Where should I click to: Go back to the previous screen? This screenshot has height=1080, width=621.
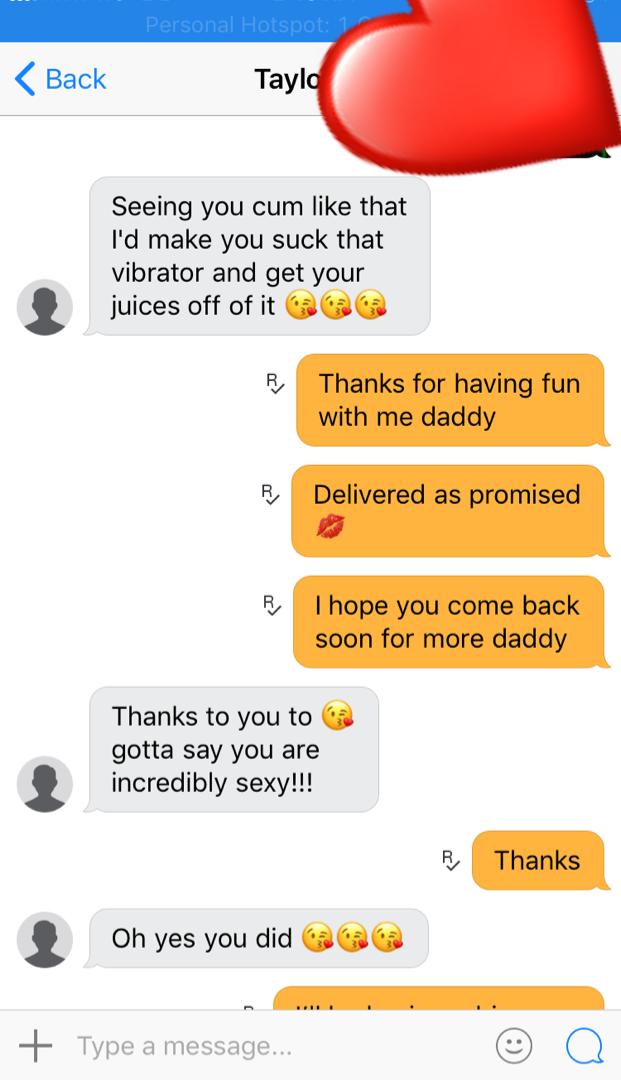click(62, 79)
